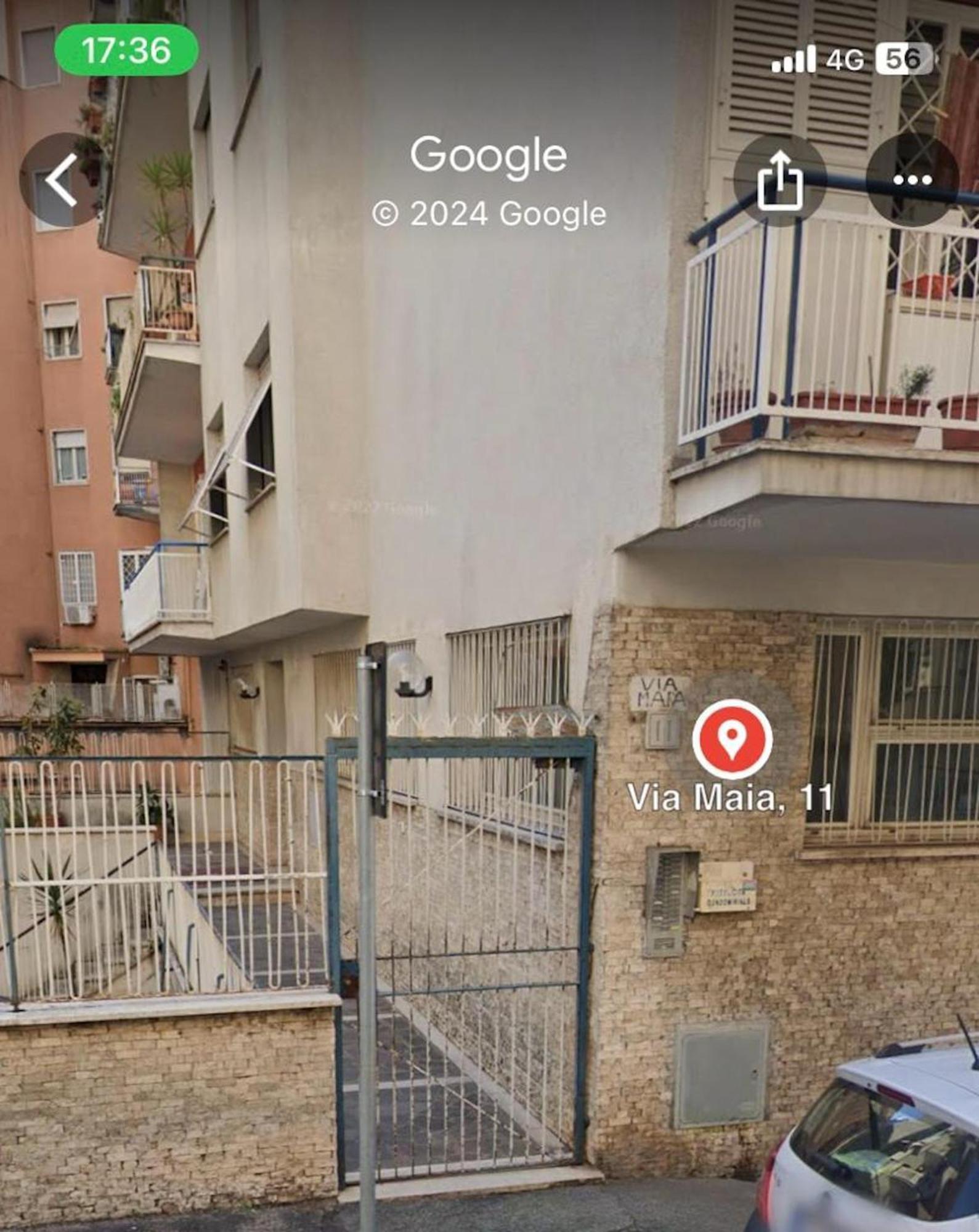979x1232 pixels.
Task: Go back from the Street View
Action: [x=62, y=180]
